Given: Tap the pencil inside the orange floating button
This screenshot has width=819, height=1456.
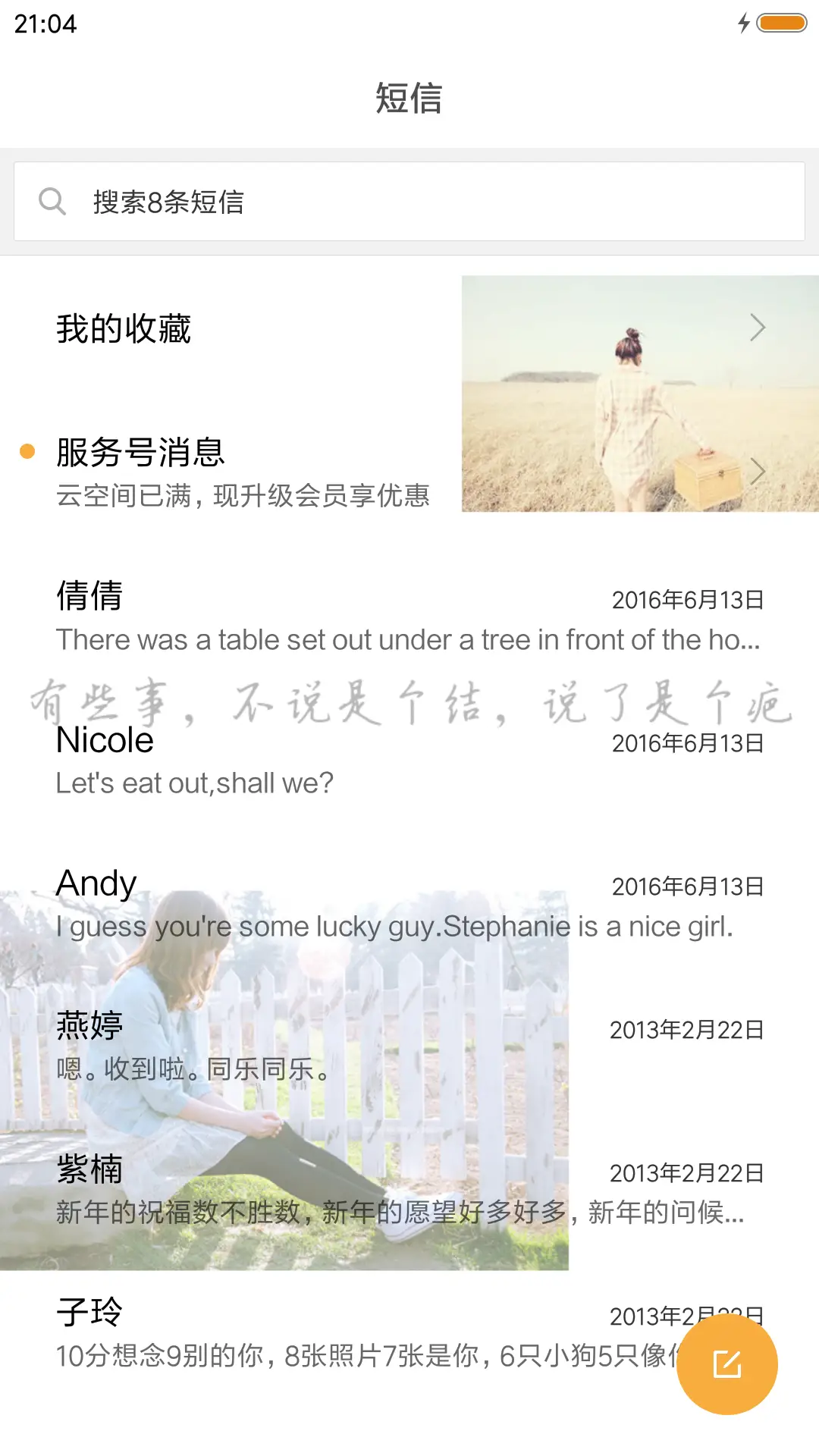Looking at the screenshot, I should (x=727, y=1363).
